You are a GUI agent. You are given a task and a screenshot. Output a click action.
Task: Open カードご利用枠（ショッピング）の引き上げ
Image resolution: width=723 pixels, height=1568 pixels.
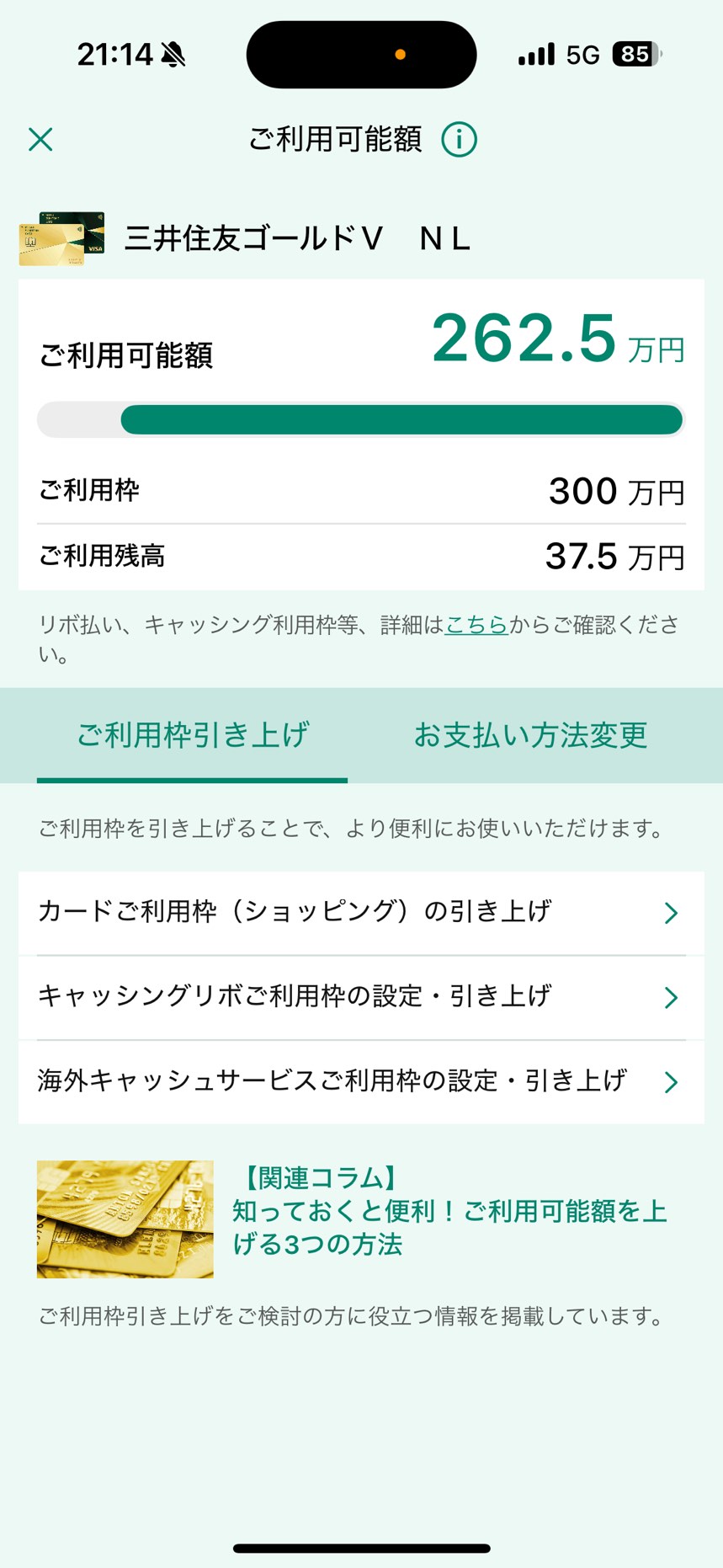361,913
